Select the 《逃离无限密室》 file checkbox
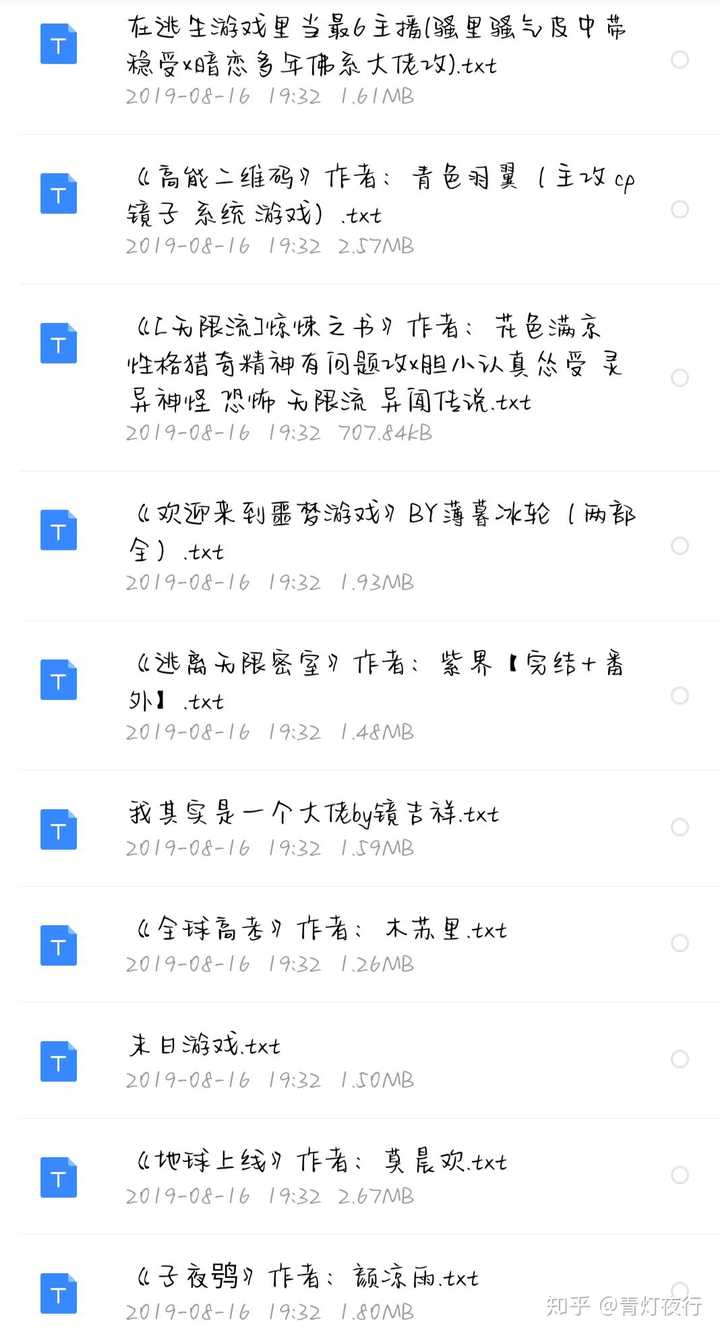The image size is (720, 1336). 680,695
